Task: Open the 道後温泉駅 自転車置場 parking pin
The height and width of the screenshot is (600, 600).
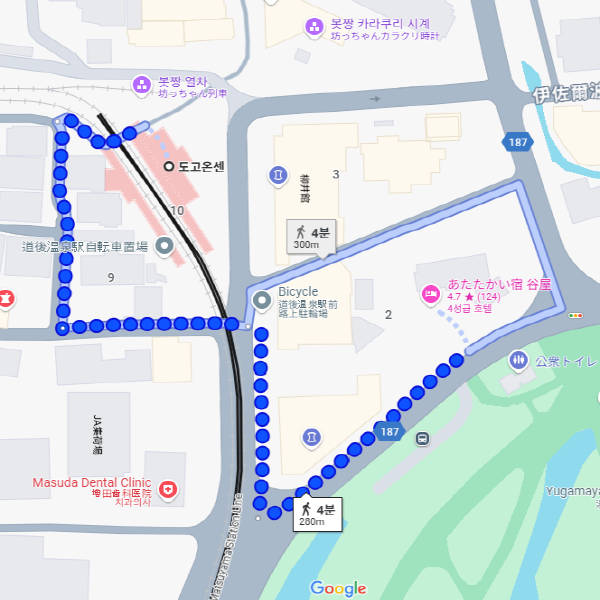Action: coord(163,245)
